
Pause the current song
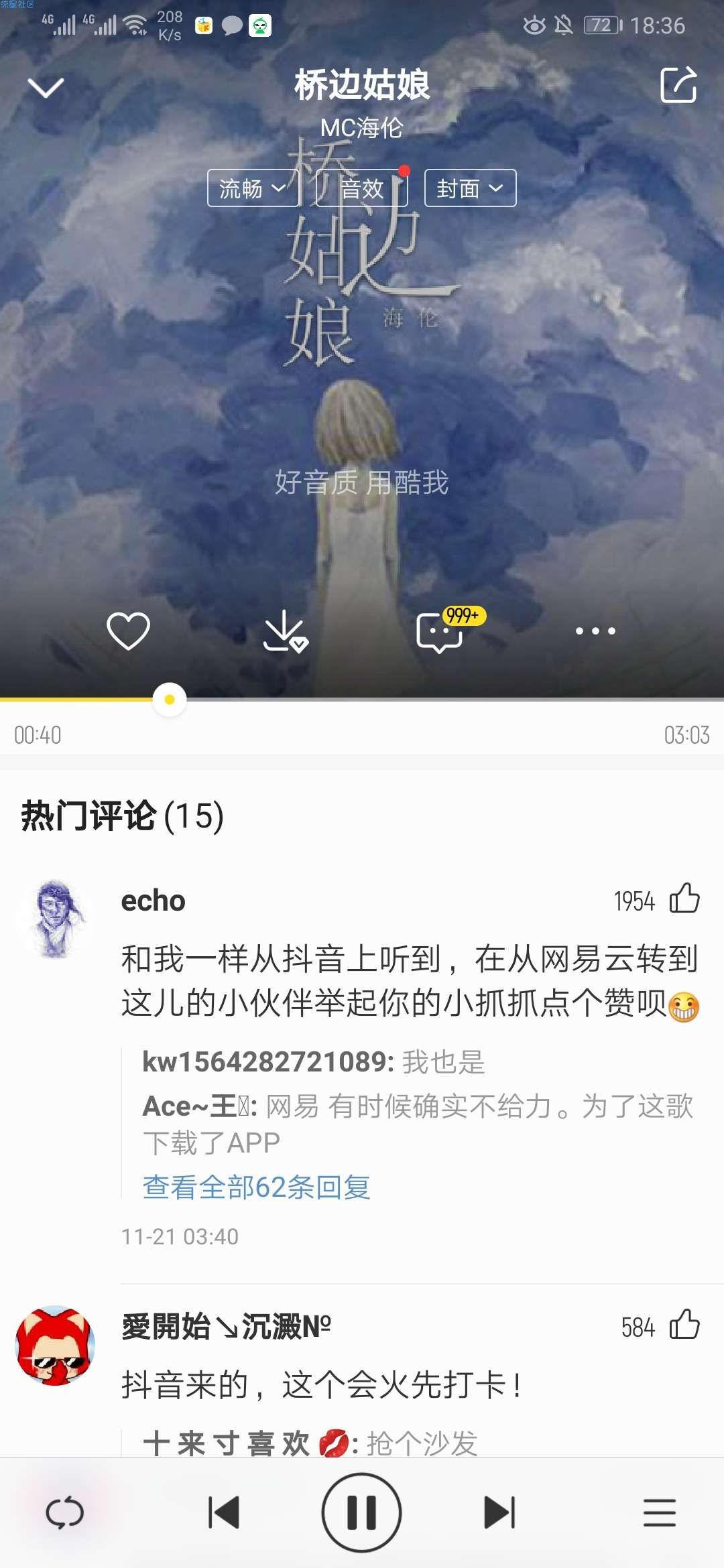click(362, 1512)
